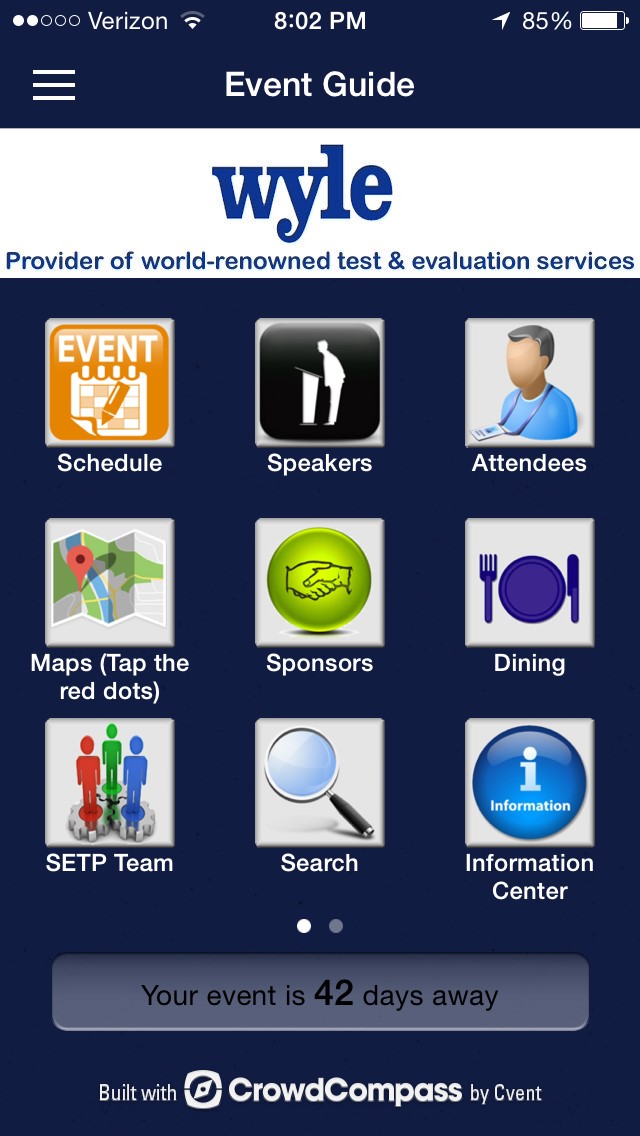Tap the Search magnifier tile
This screenshot has height=1136, width=640.
(x=320, y=782)
